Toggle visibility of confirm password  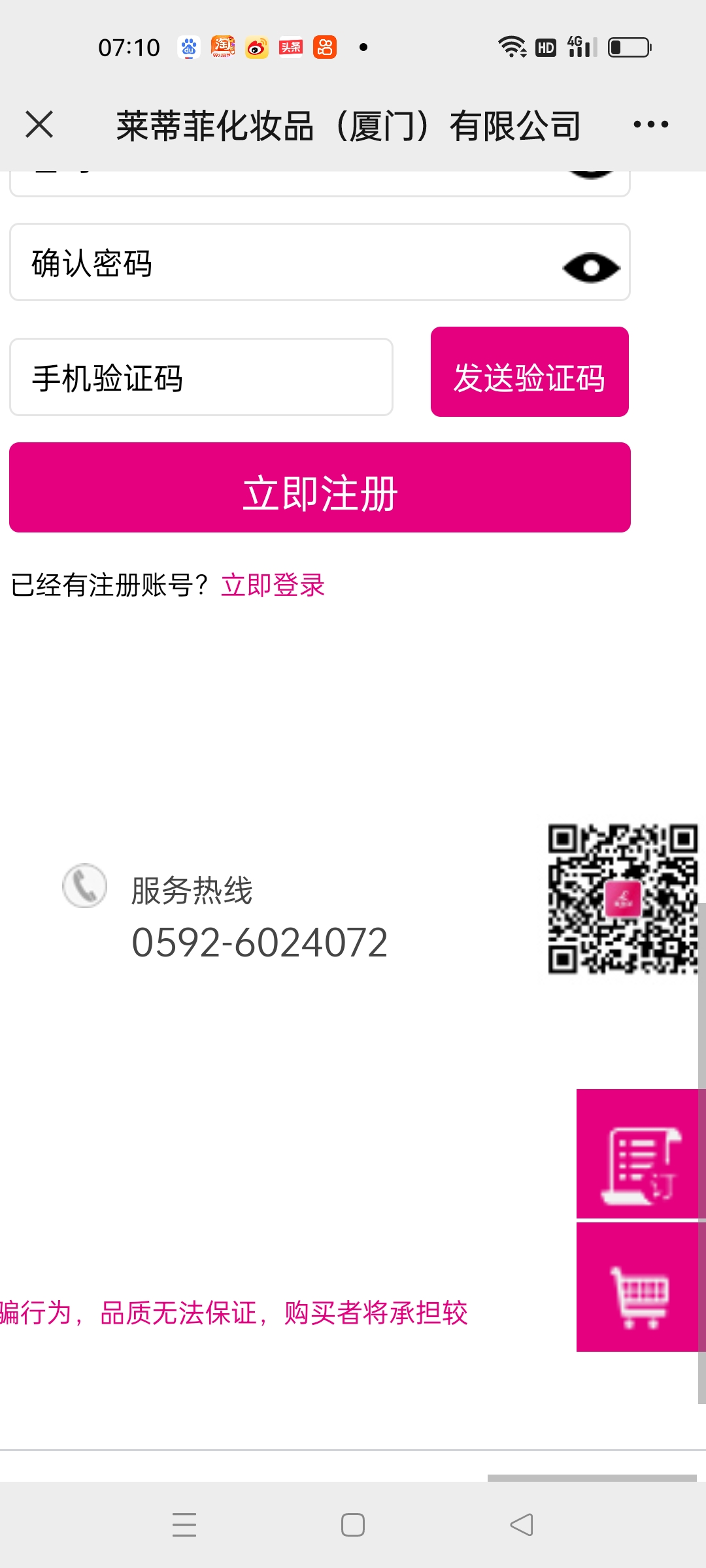pyautogui.click(x=591, y=268)
